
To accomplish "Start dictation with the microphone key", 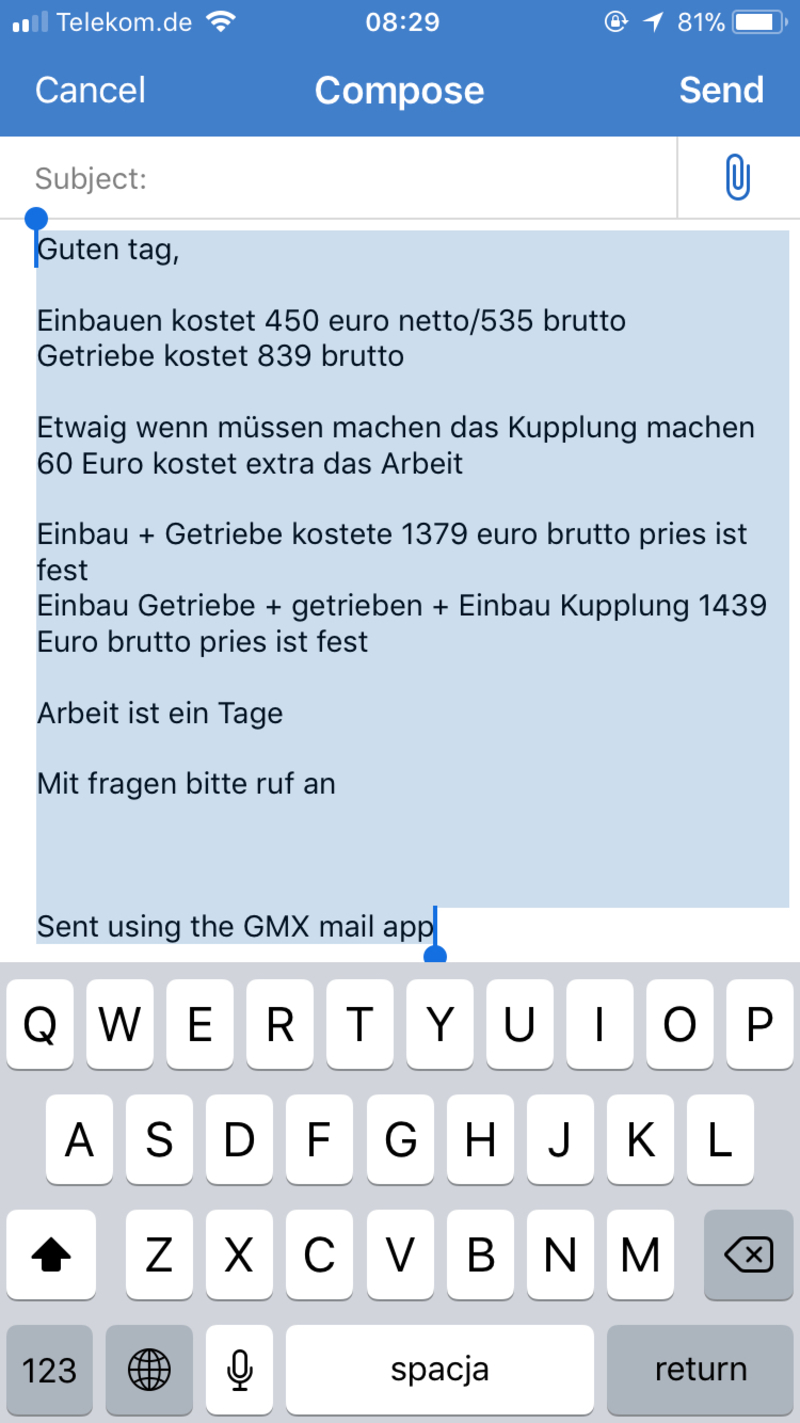I will 239,1369.
